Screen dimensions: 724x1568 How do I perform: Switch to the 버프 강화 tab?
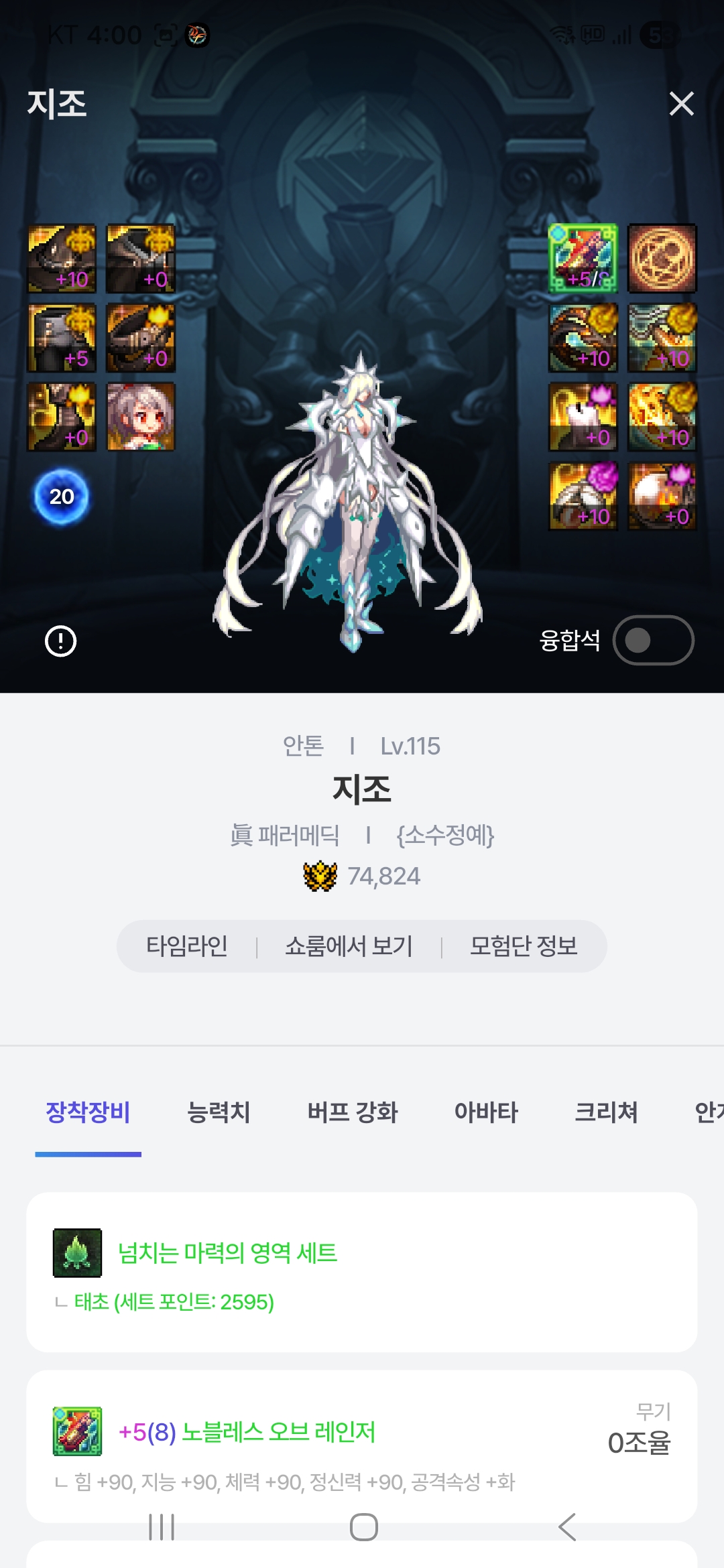click(x=353, y=1112)
